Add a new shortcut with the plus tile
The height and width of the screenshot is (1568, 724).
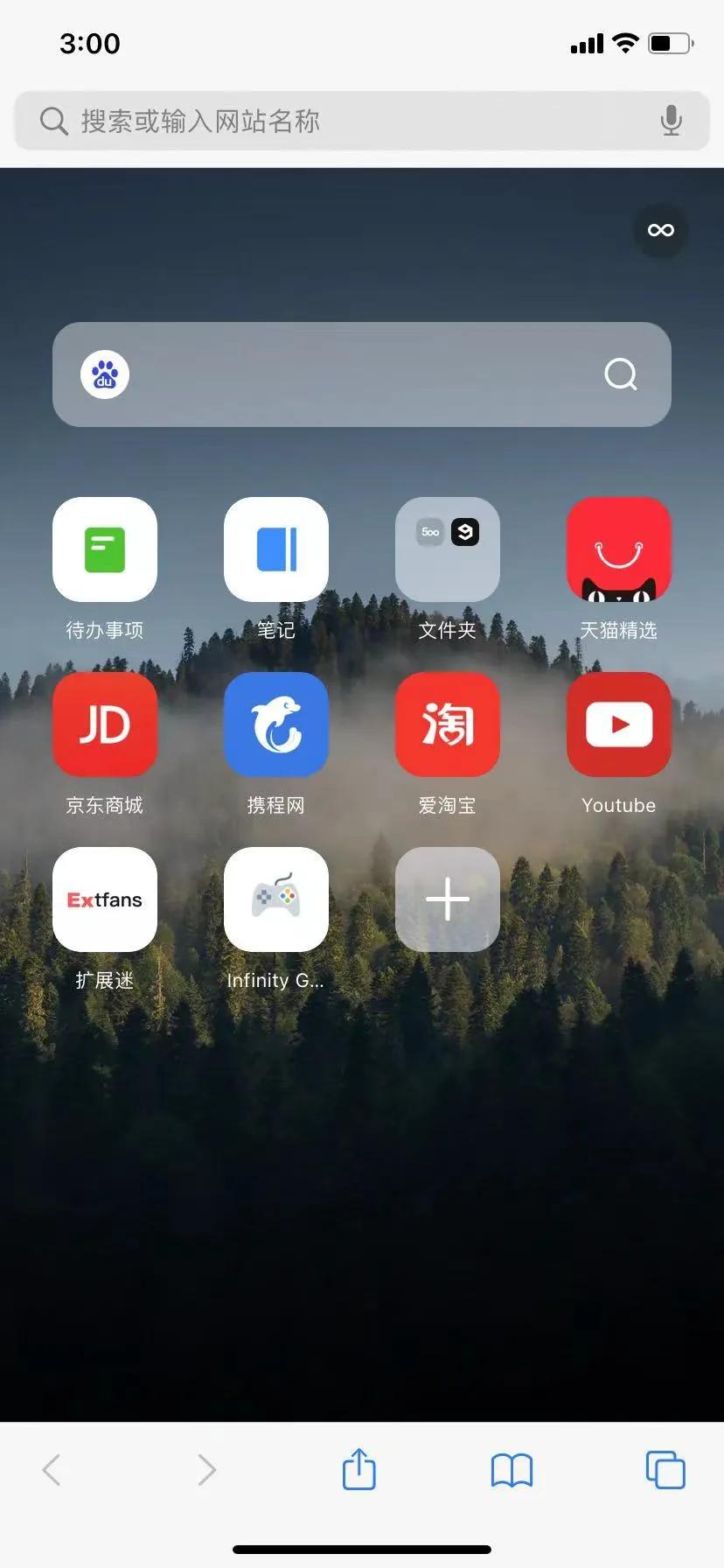tap(447, 899)
